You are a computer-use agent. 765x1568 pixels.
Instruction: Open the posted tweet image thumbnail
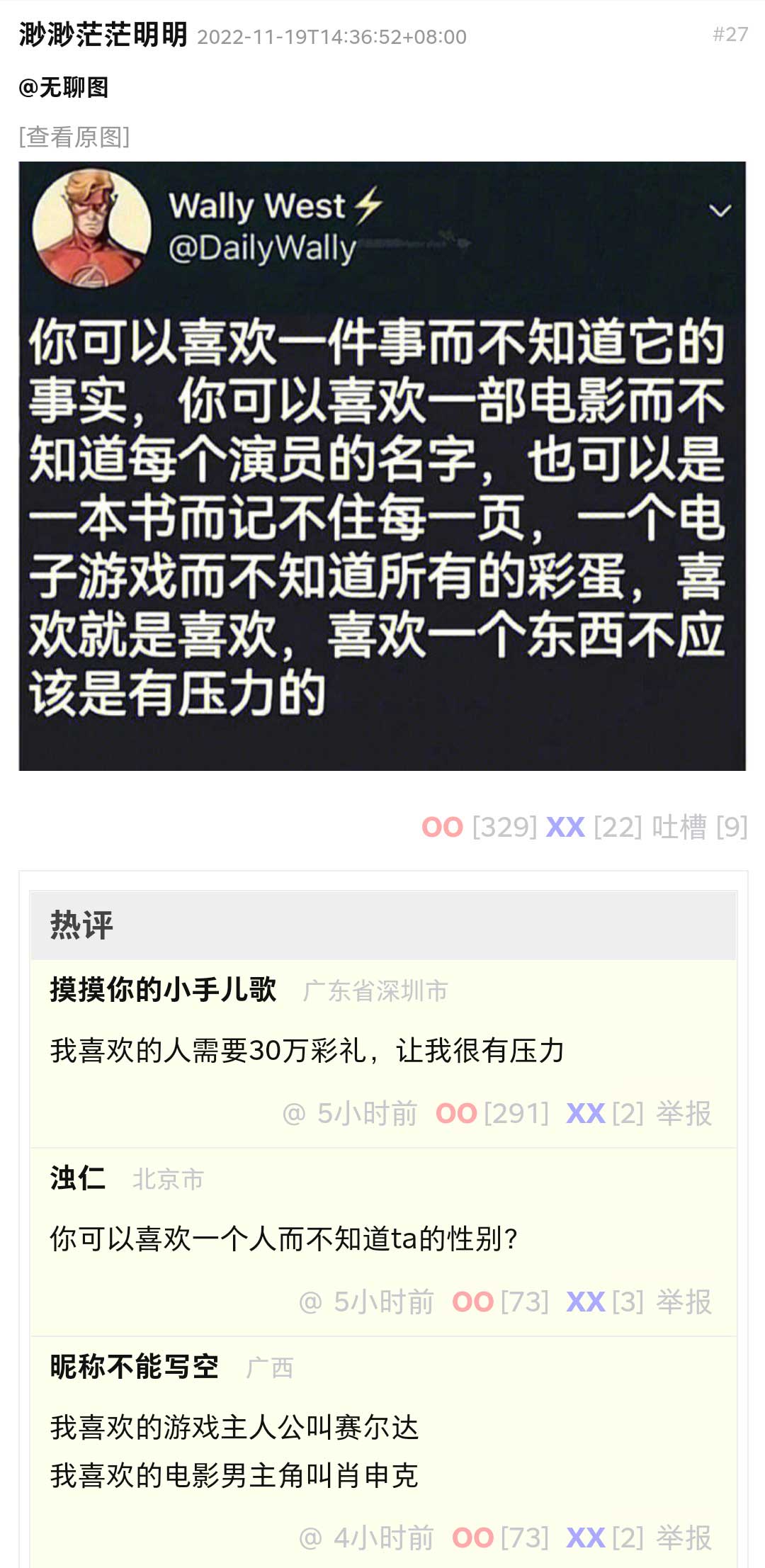(x=382, y=466)
